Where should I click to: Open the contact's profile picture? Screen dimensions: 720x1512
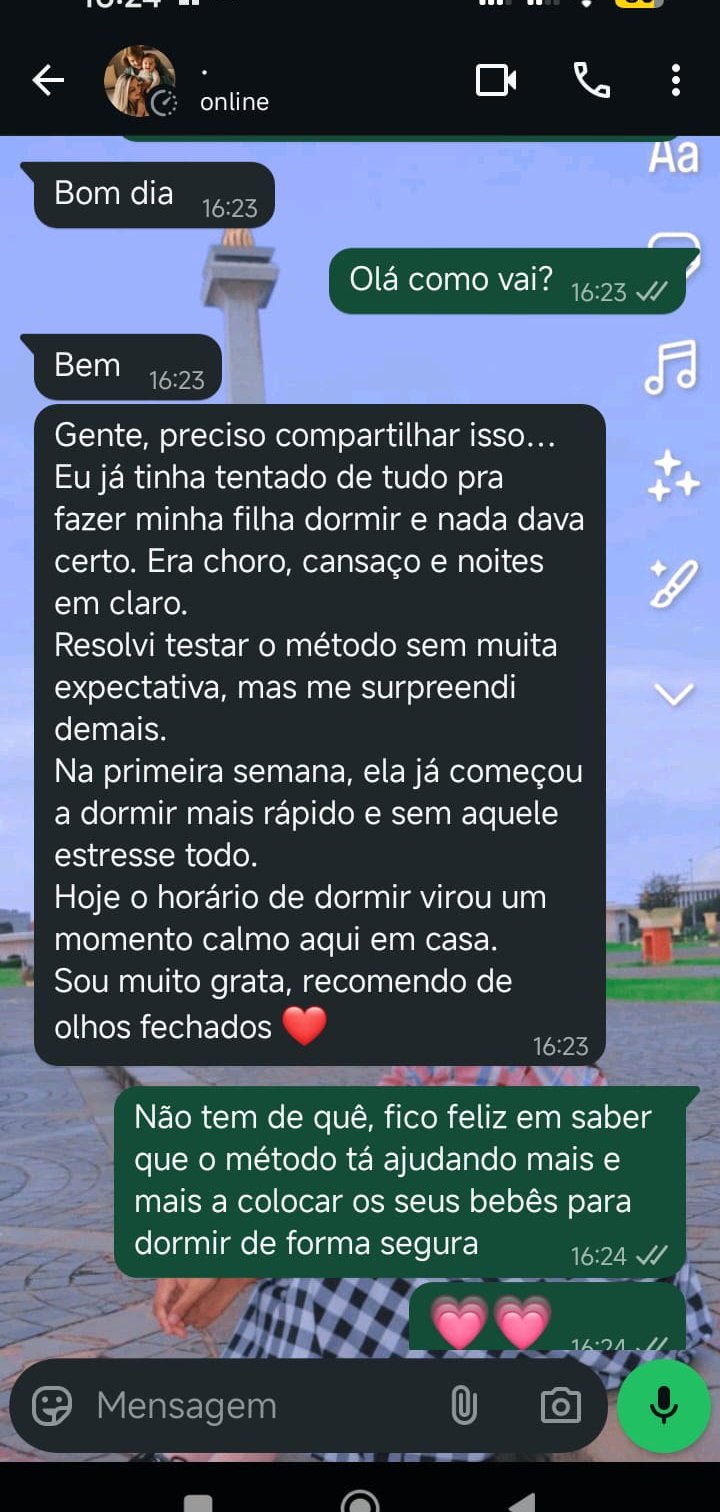tap(140, 81)
